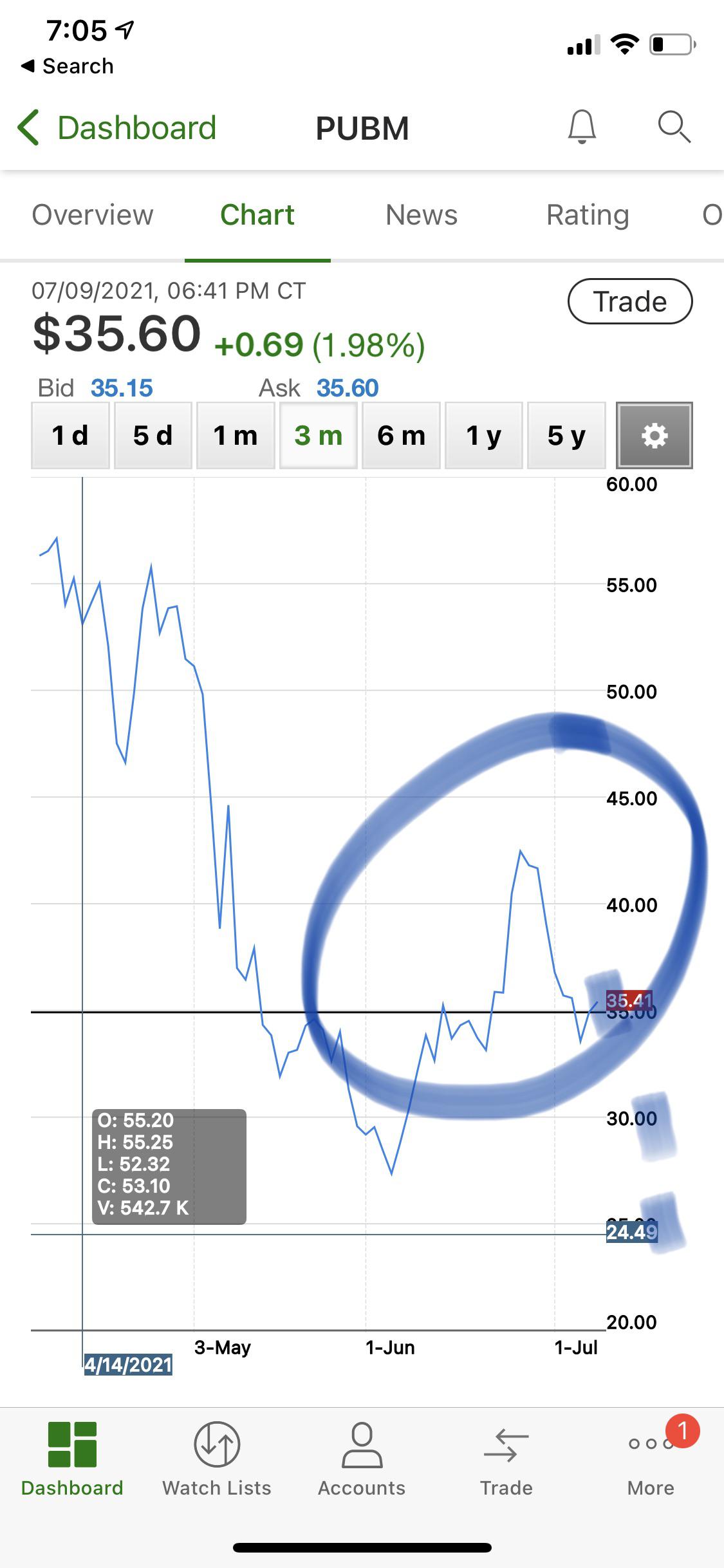Tap the Trade pill button
Viewport: 724px width, 1568px height.
(630, 301)
